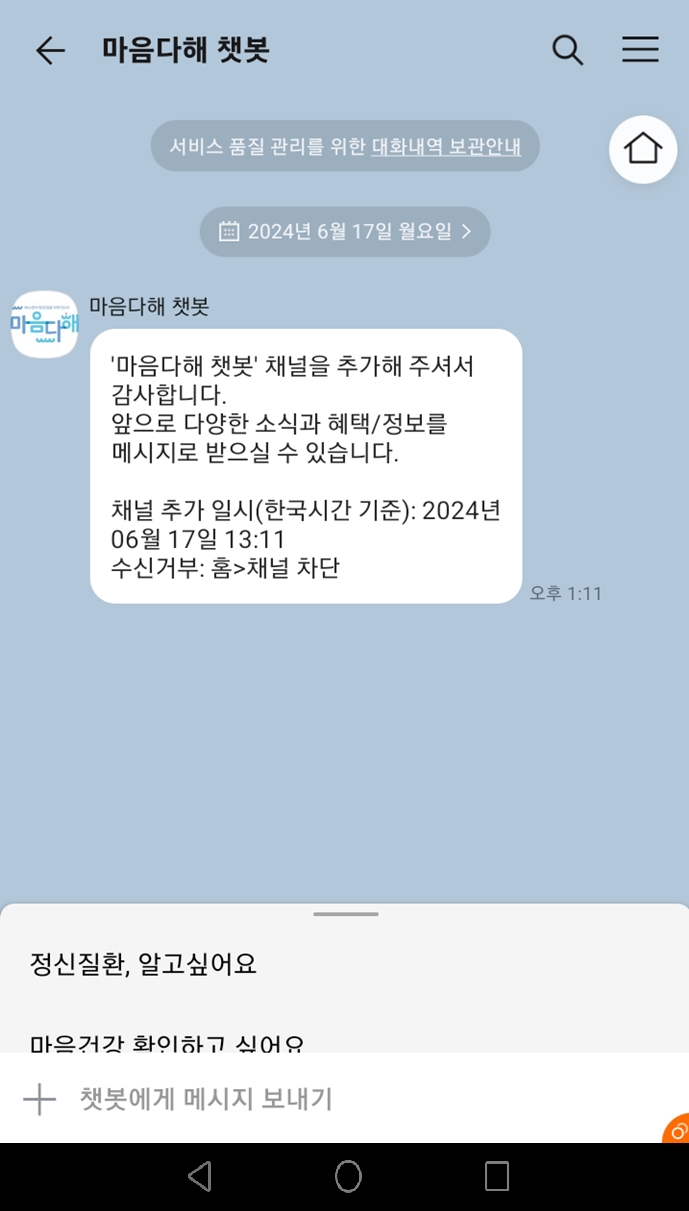689x1211 pixels.
Task: Select 마음건강 확인하고 싶어요 option
Action: 168,1042
